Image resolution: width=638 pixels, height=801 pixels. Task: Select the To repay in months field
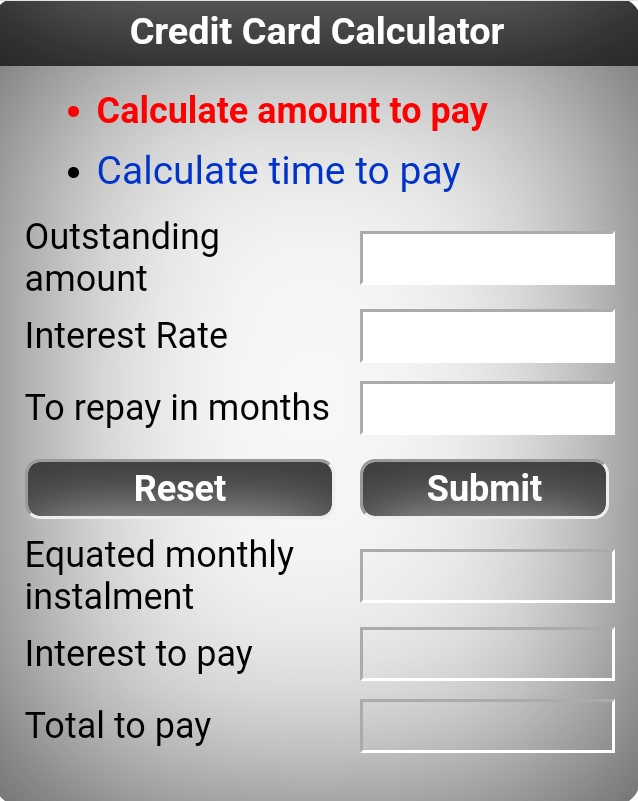pos(487,408)
